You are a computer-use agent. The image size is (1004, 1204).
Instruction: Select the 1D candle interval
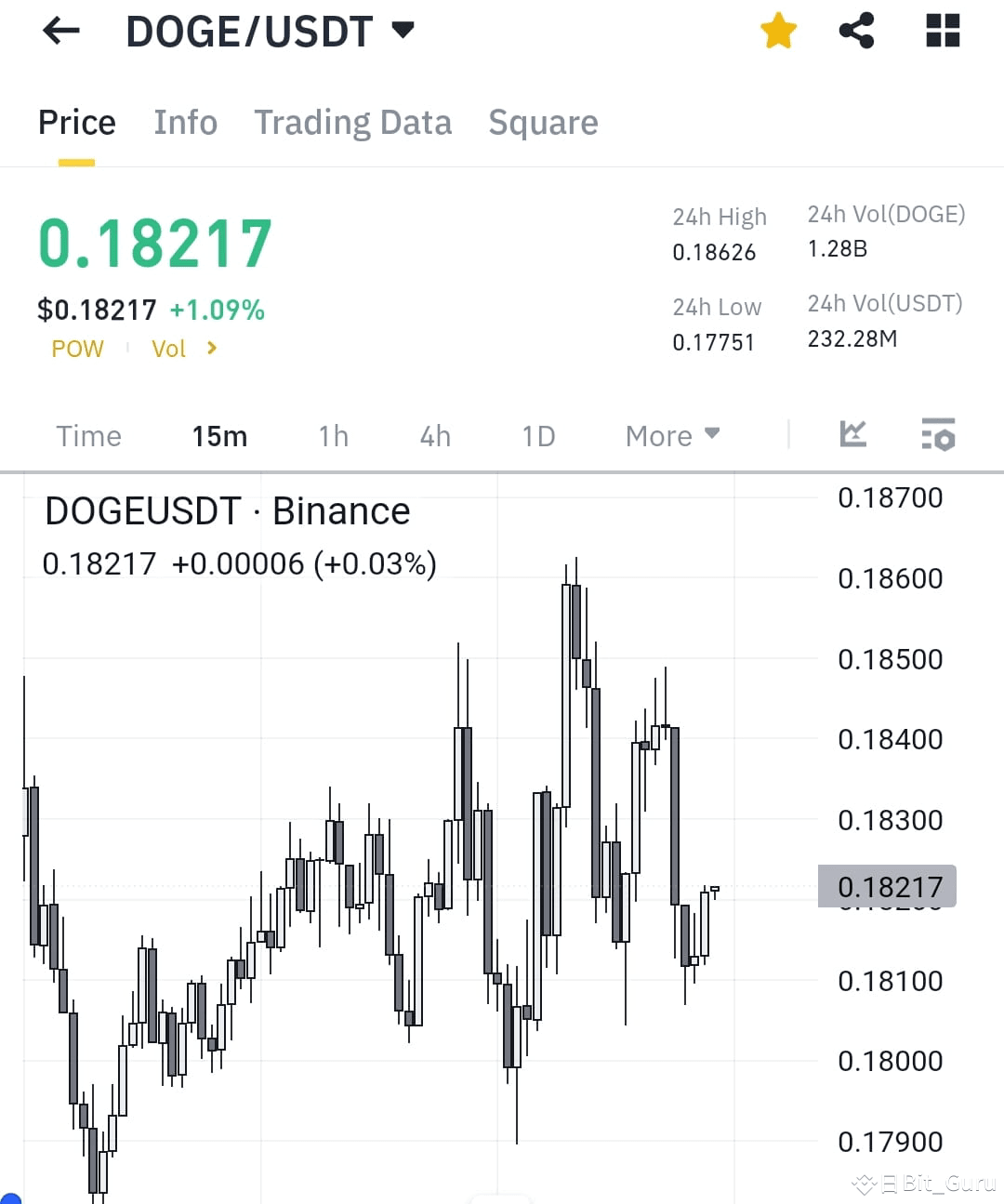tap(537, 435)
